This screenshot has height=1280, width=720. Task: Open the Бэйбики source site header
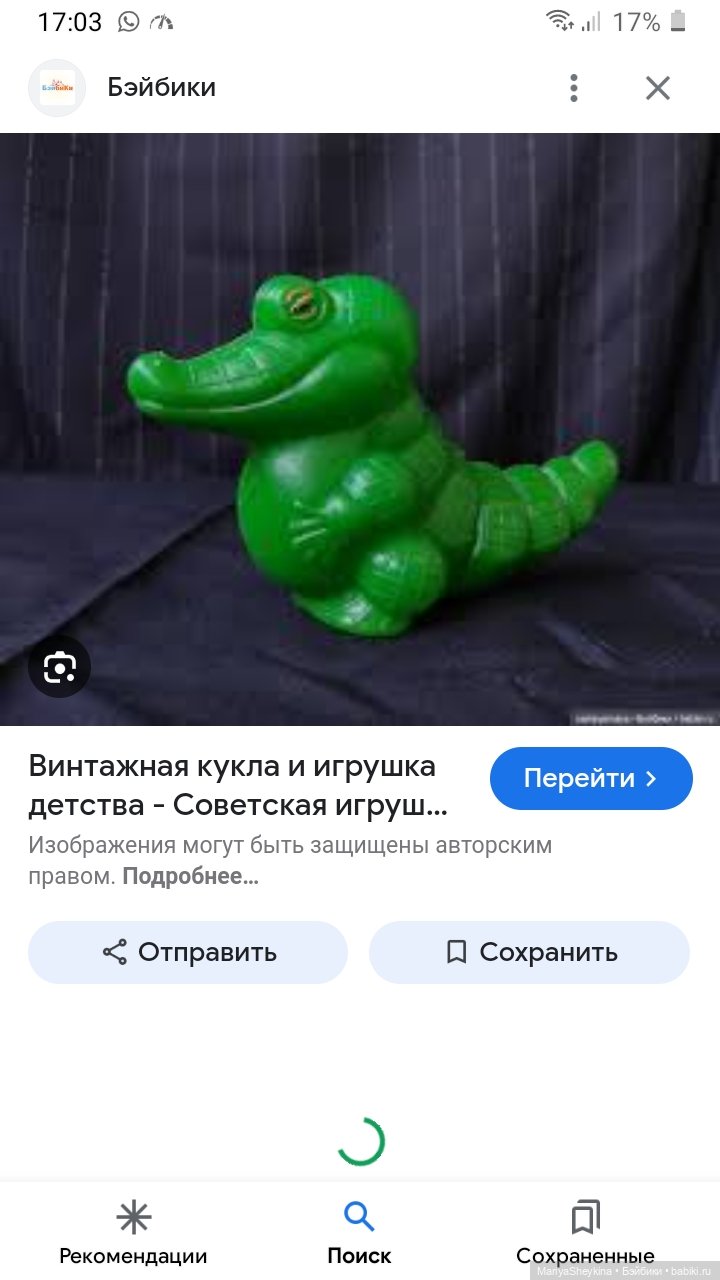point(160,88)
